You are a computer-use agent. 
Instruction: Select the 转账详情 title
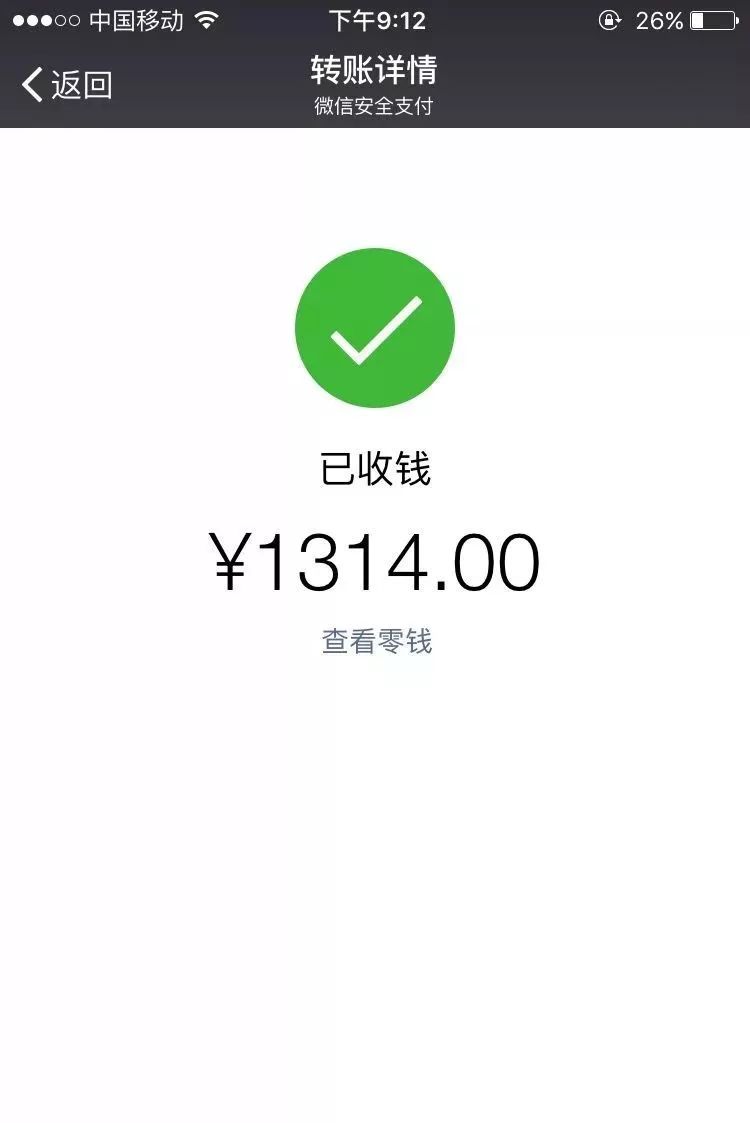(x=375, y=70)
